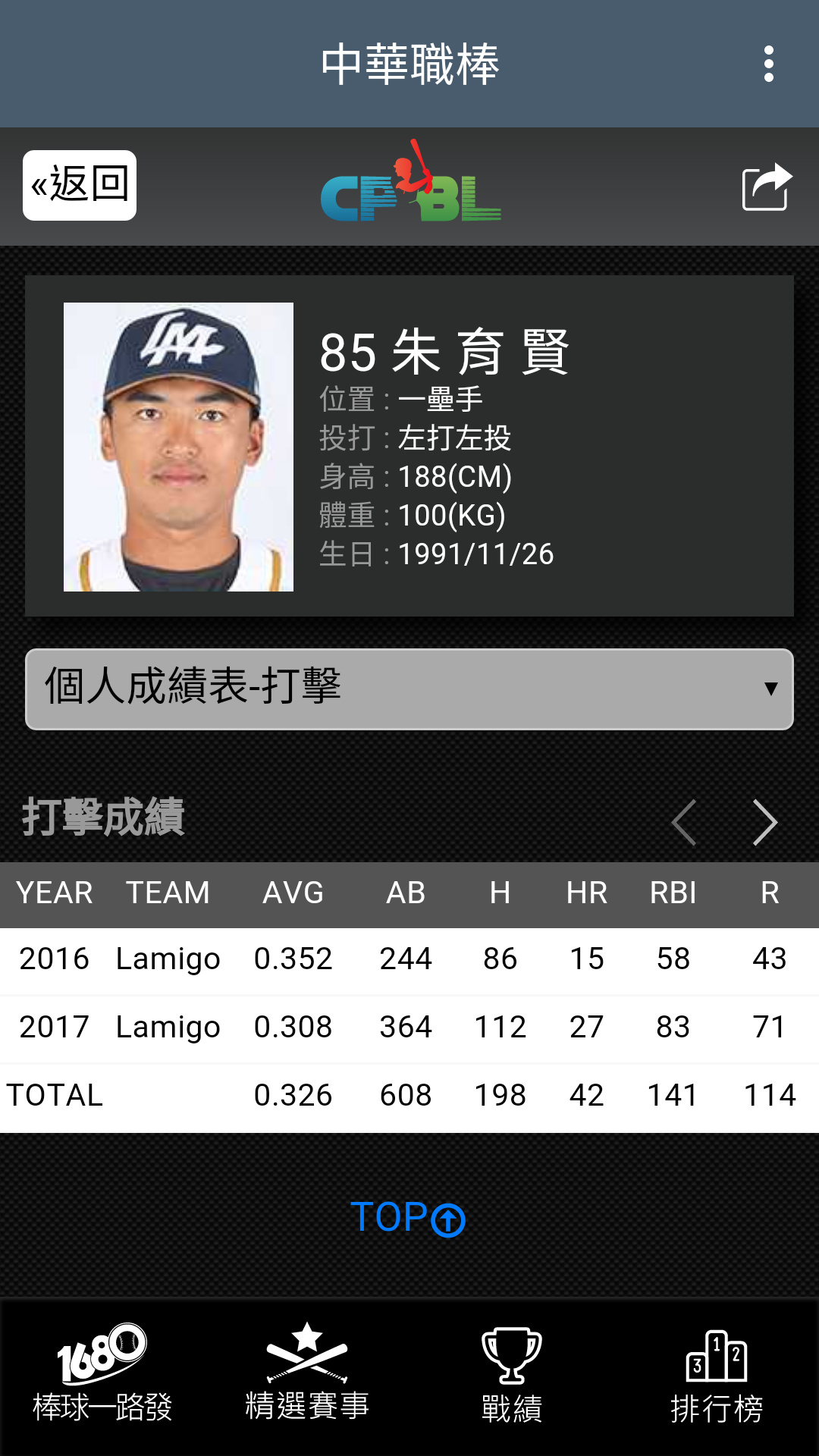Go to the 戰績 standings tab

coord(512,1374)
